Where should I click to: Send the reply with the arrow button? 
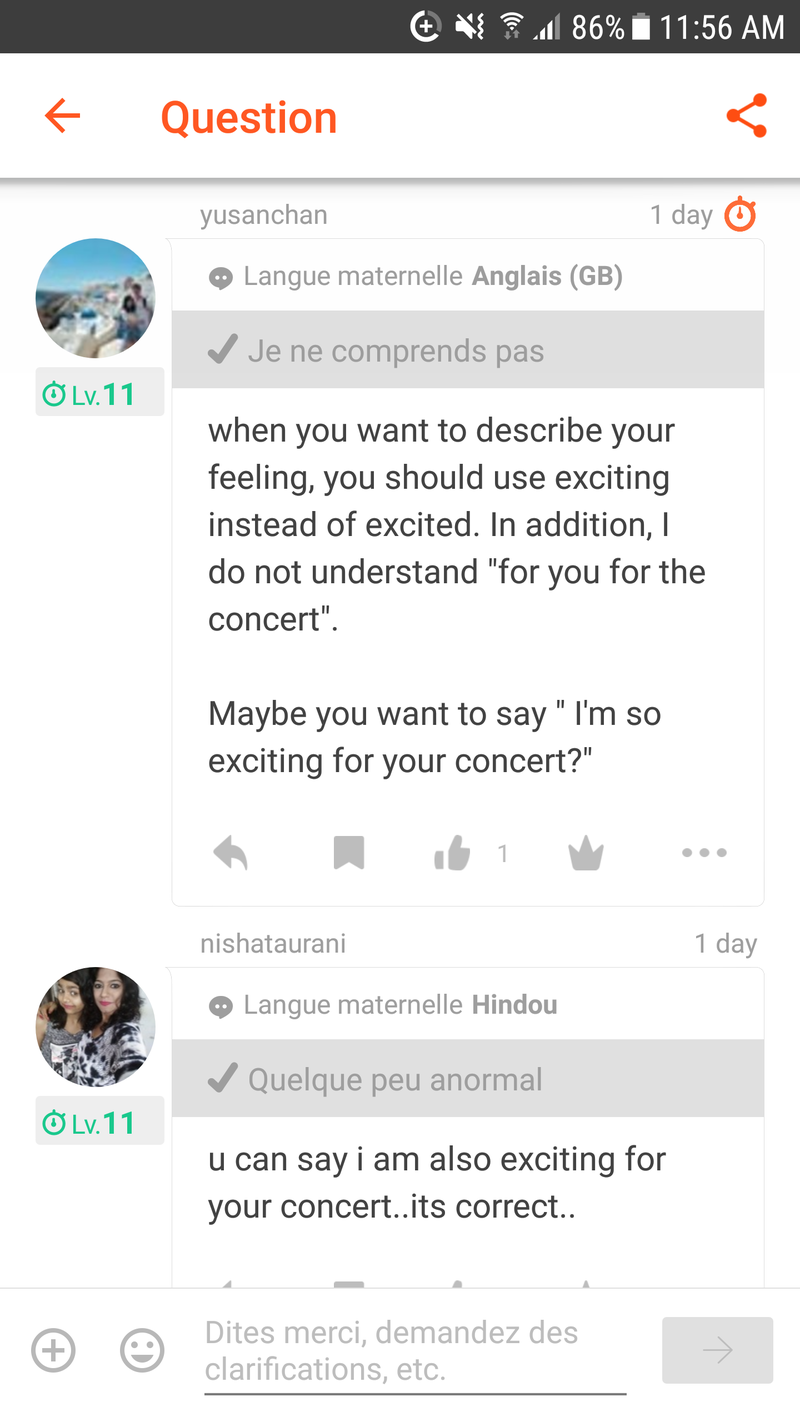tap(717, 1351)
